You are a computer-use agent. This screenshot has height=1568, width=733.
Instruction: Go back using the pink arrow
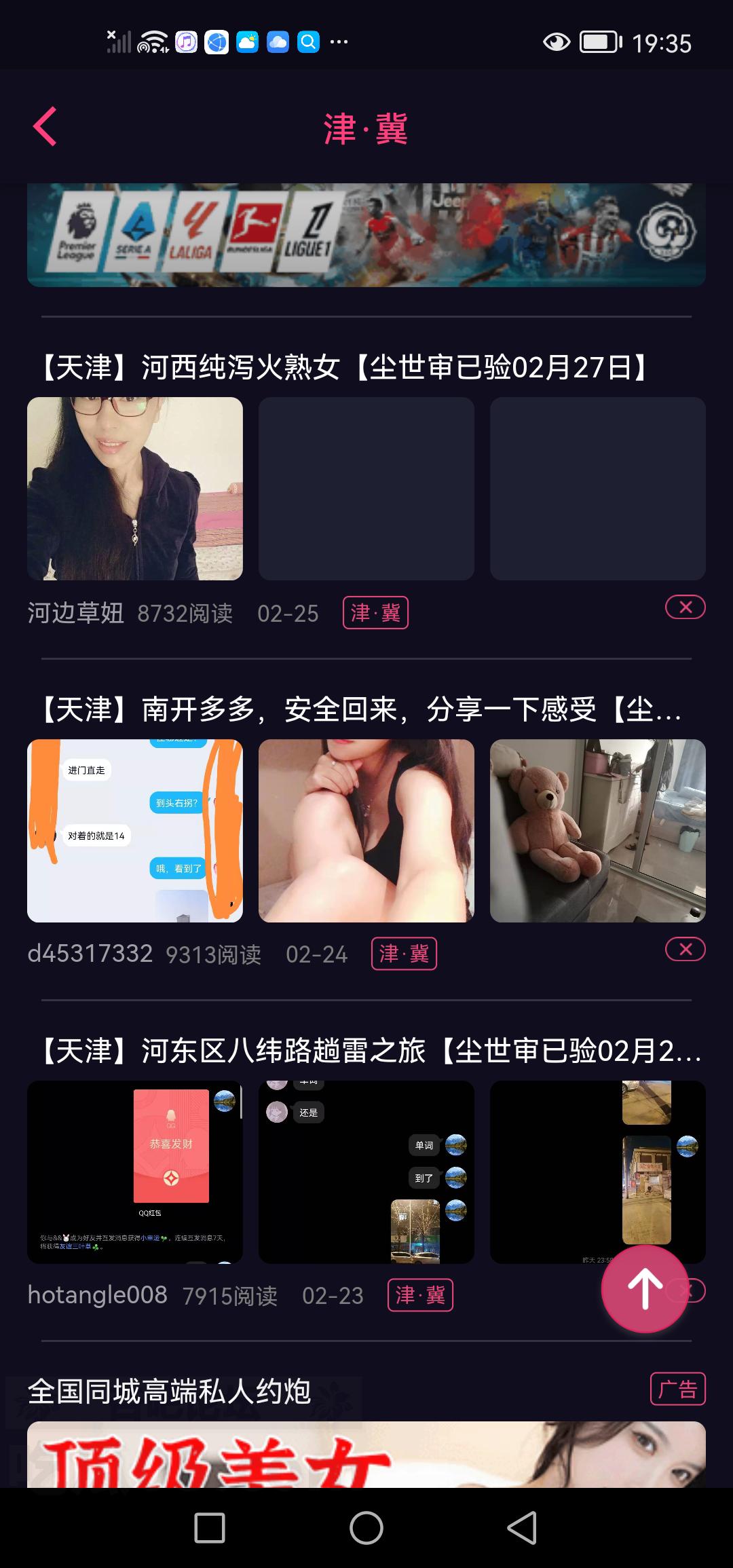pos(45,126)
